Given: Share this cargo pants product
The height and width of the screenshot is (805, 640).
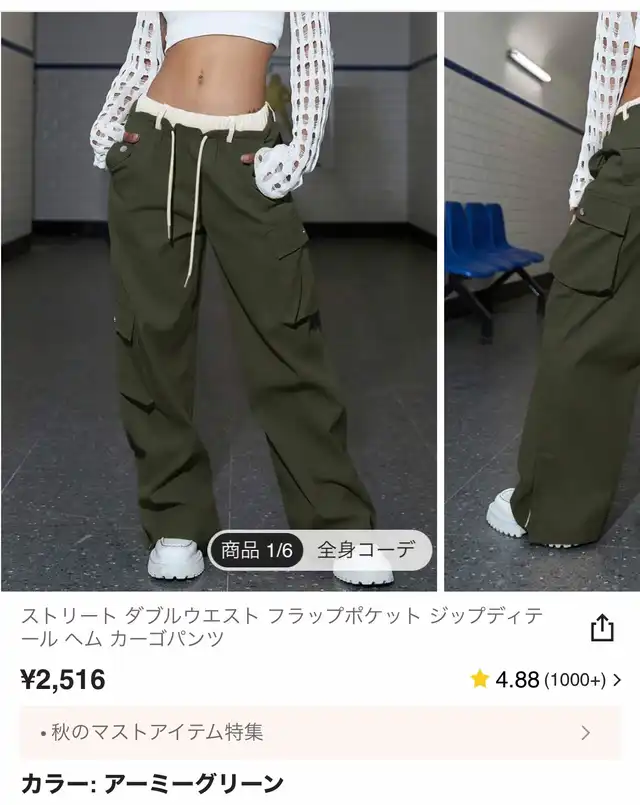Looking at the screenshot, I should [601, 627].
